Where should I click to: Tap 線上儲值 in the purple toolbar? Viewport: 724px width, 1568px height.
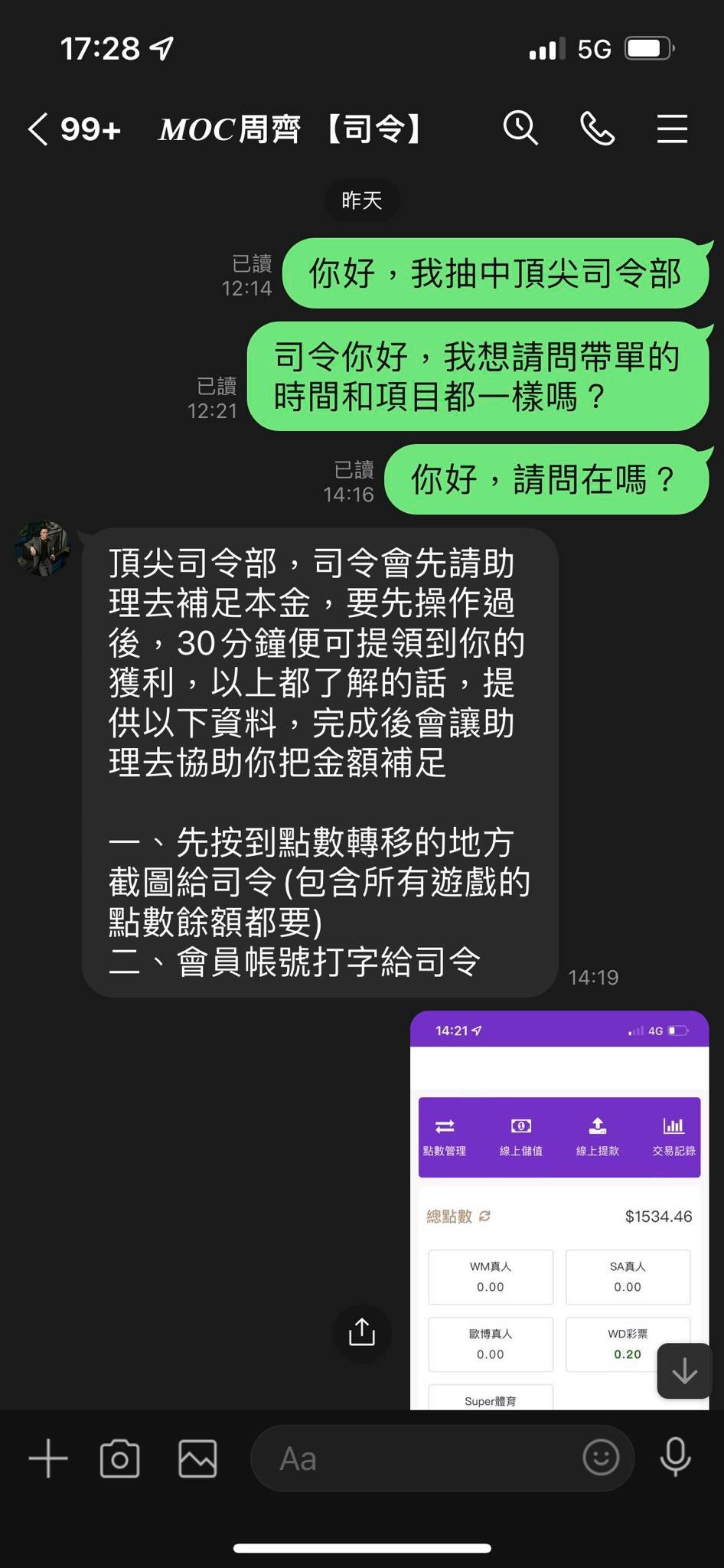(x=520, y=1135)
